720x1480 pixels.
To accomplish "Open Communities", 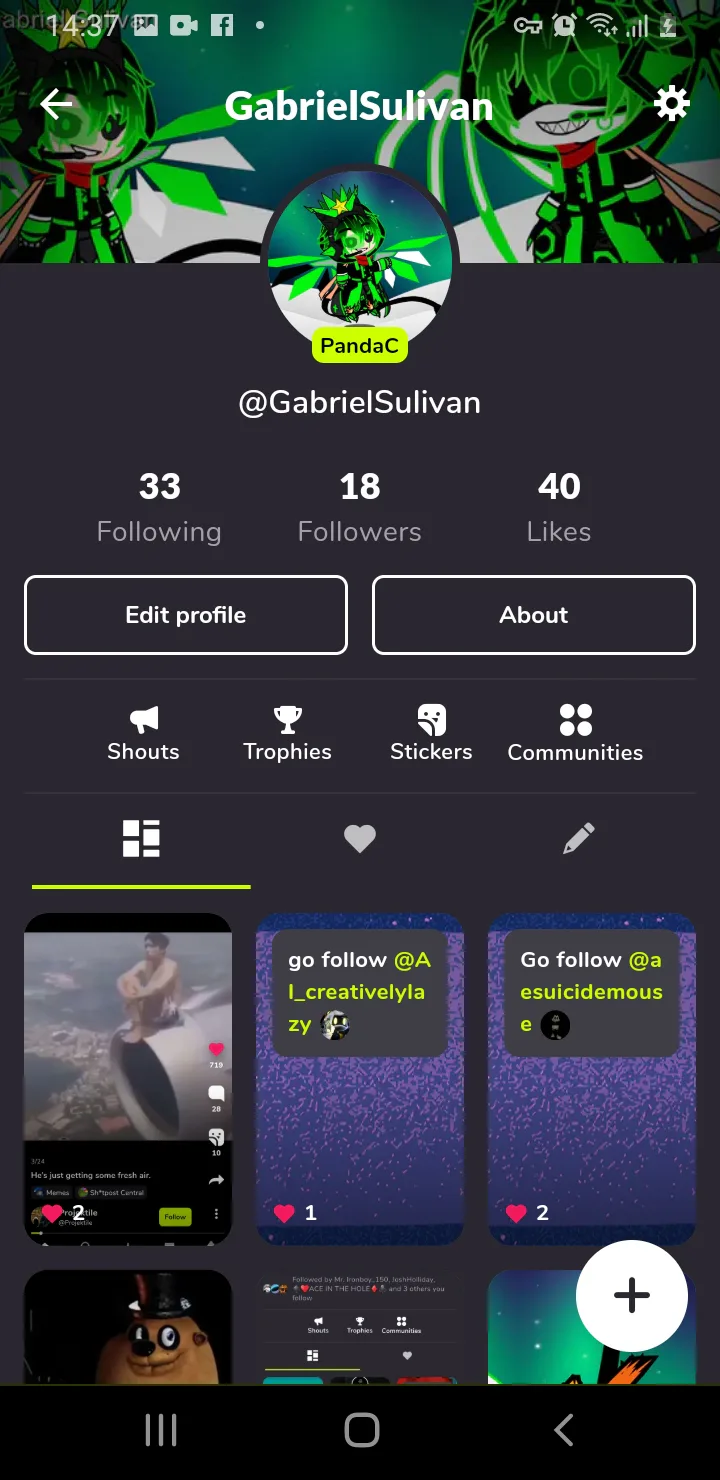I will 575,733.
